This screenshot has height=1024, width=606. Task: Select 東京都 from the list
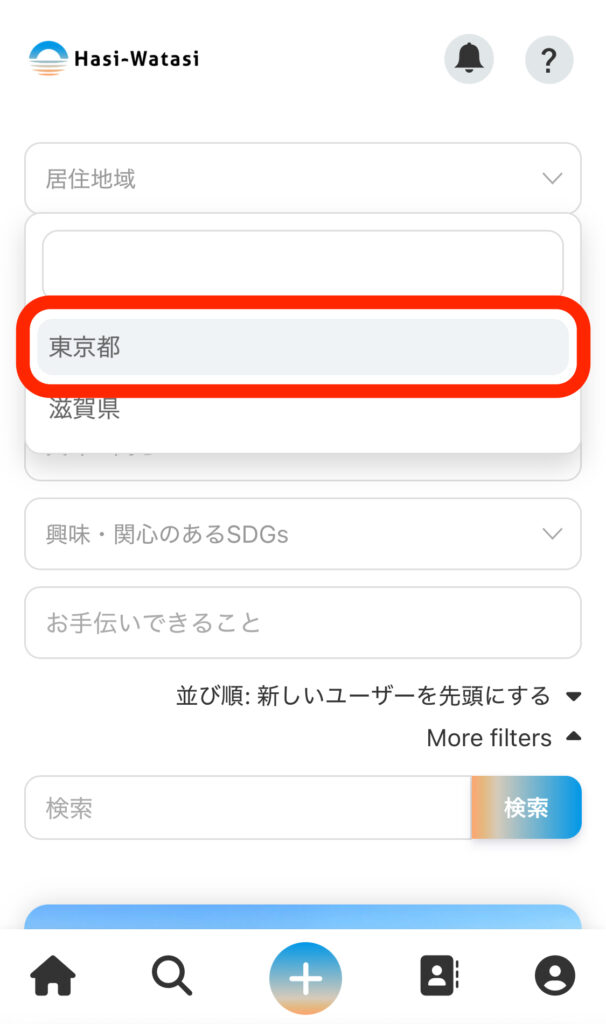point(302,347)
